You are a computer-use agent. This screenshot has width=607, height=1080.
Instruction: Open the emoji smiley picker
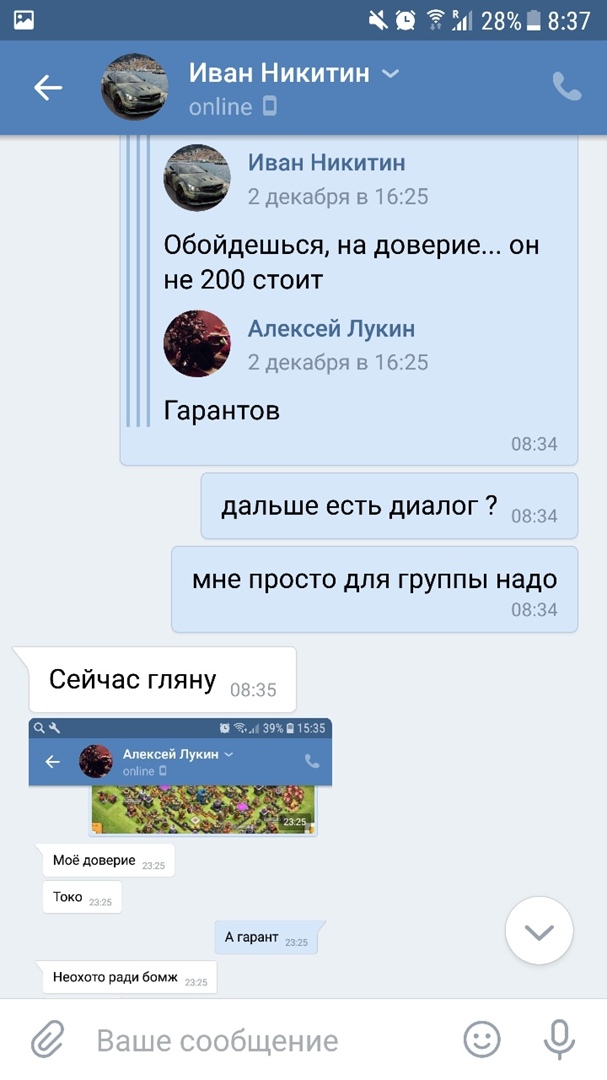(482, 1040)
